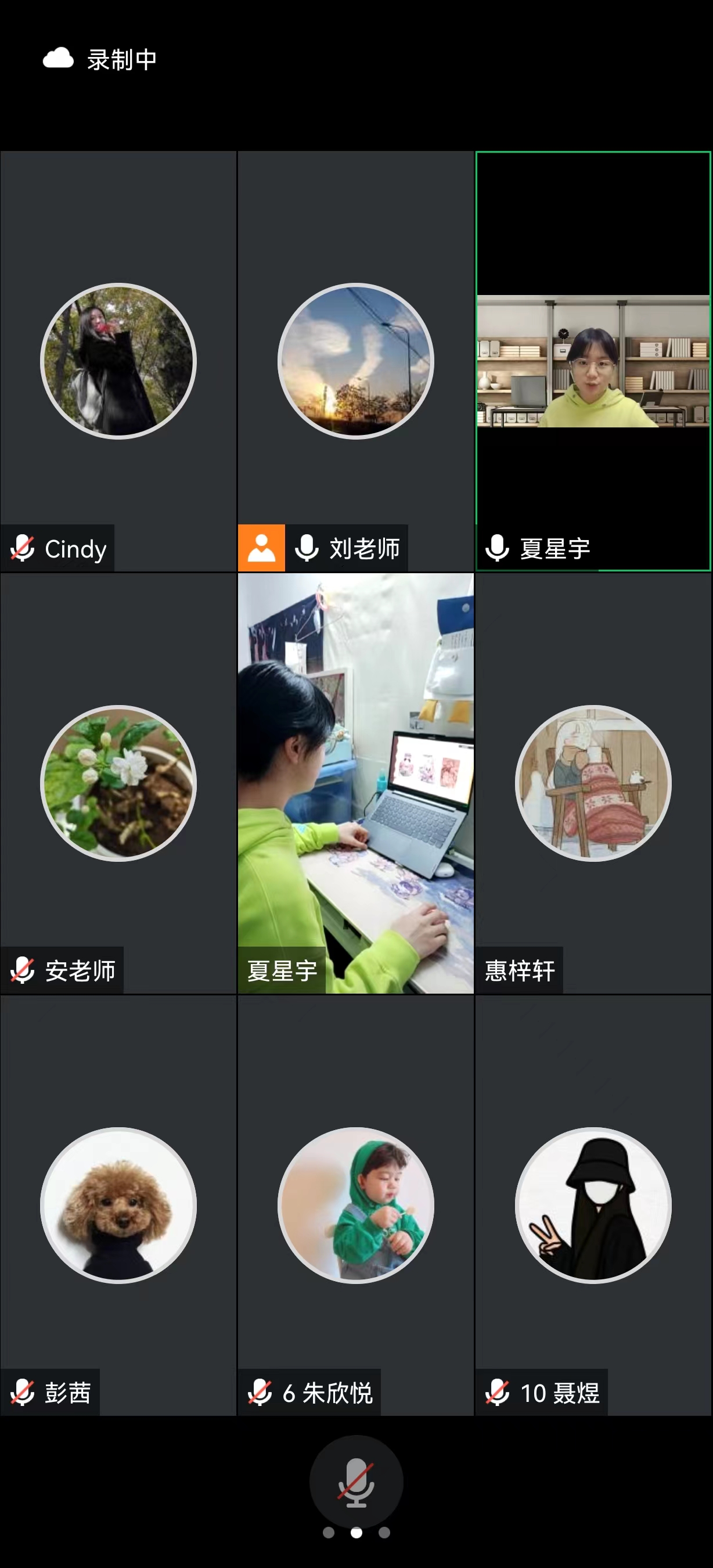Jump to the first page indicator dot

pyautogui.click(x=329, y=1533)
